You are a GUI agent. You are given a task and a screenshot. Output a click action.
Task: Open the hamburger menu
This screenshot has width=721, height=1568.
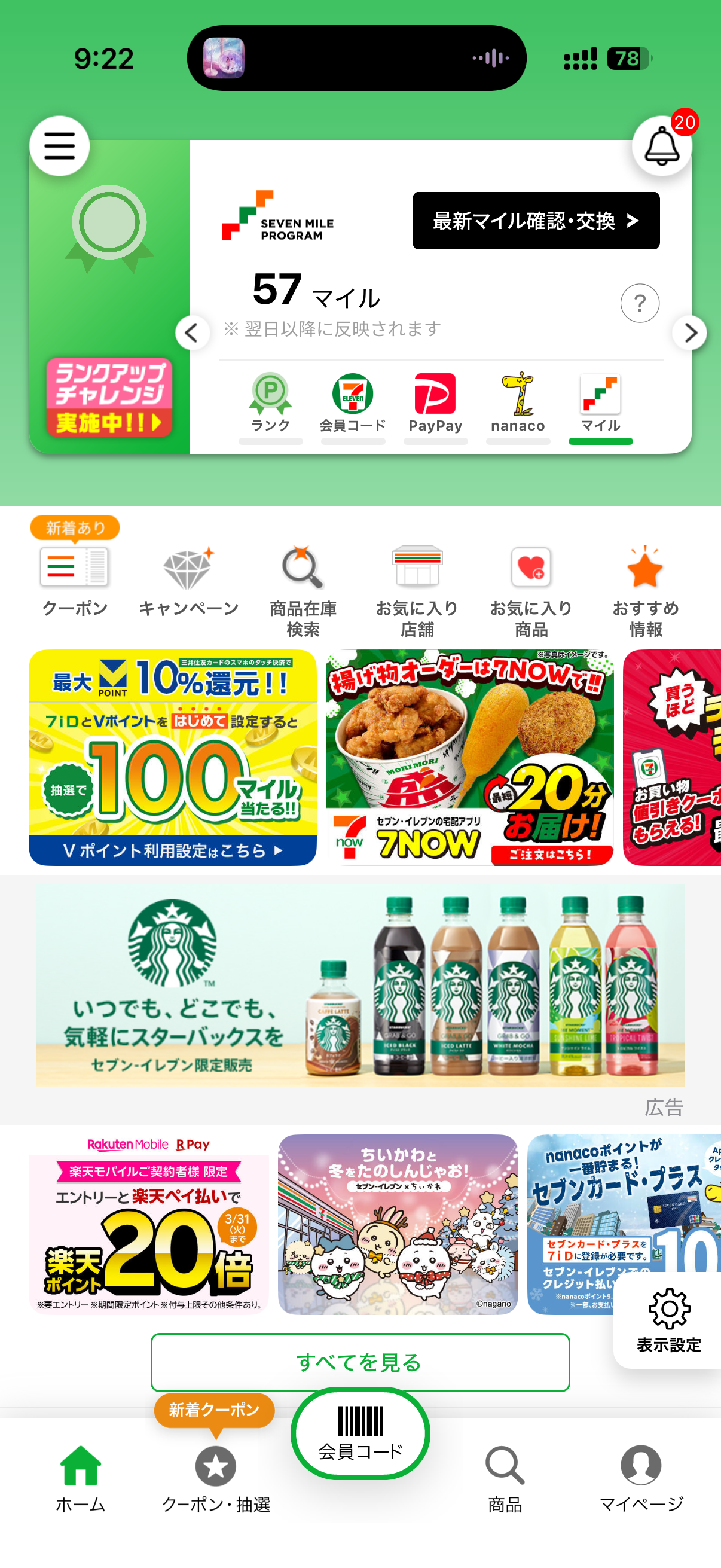coord(60,146)
